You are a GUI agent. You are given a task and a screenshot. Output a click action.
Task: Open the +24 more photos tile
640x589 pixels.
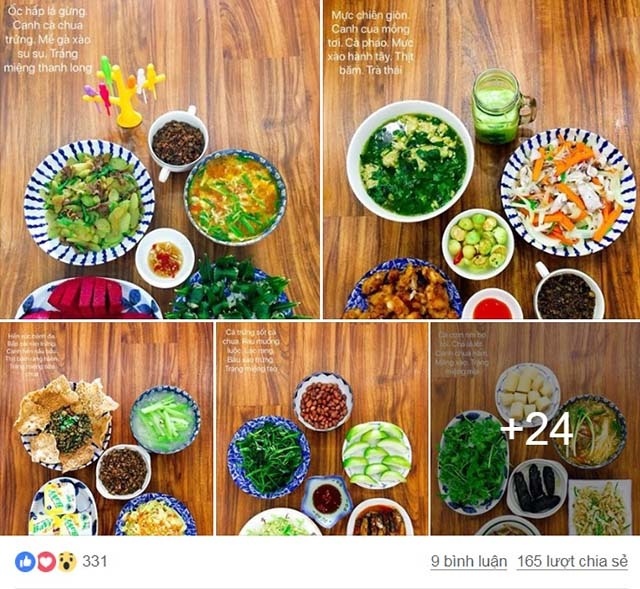click(535, 428)
